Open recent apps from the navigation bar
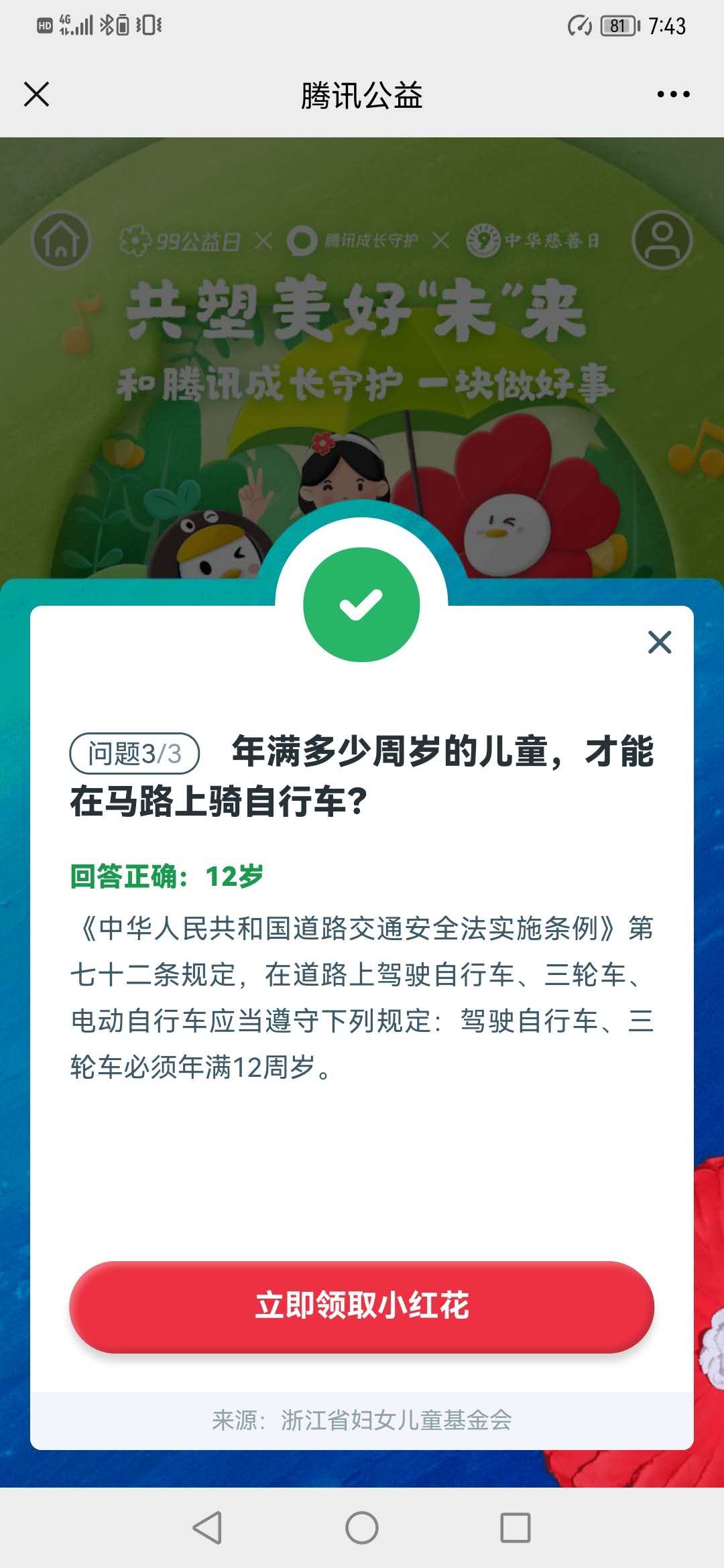The image size is (724, 1568). [516, 1528]
